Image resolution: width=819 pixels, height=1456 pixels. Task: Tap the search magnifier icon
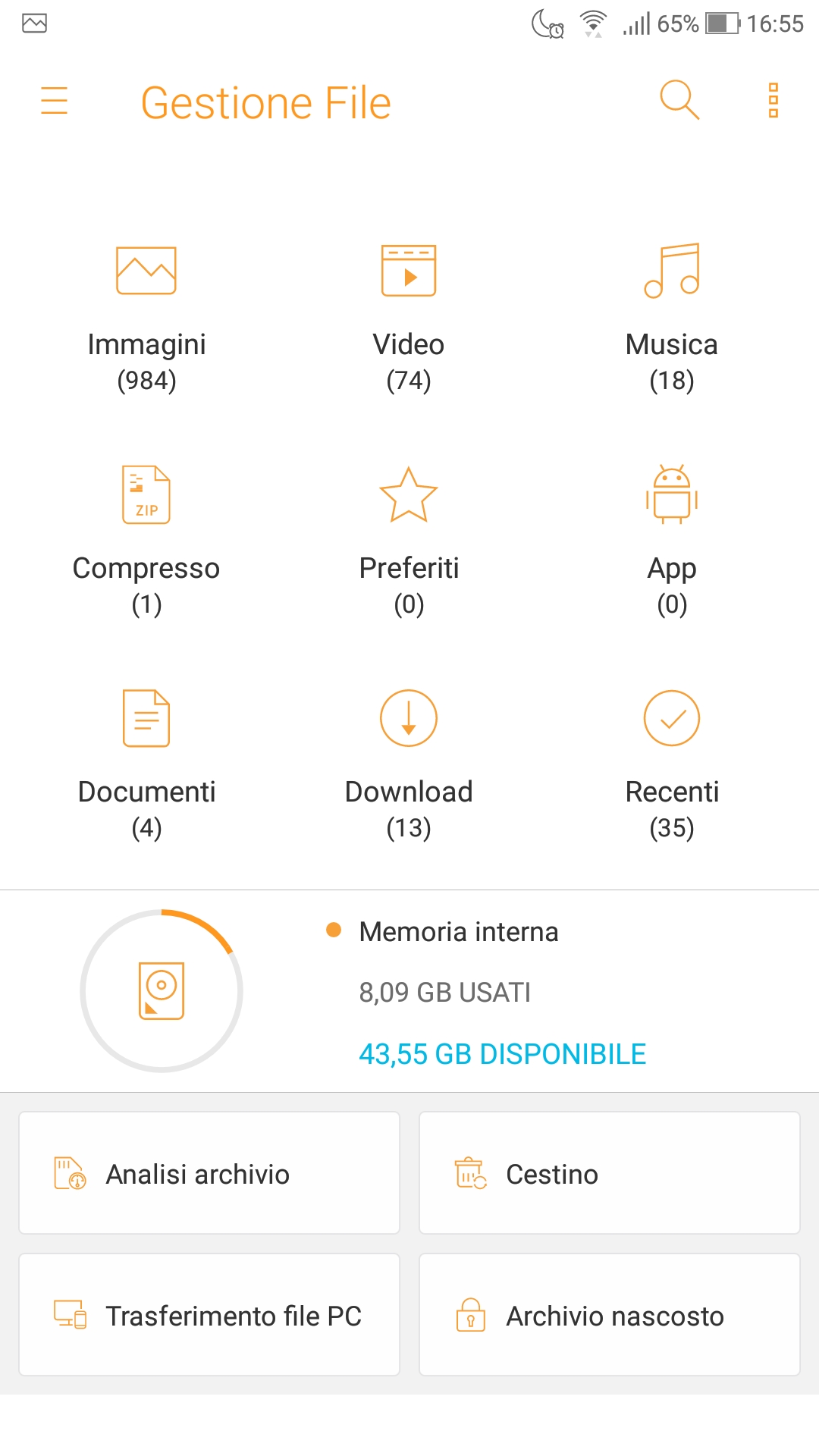[x=679, y=100]
